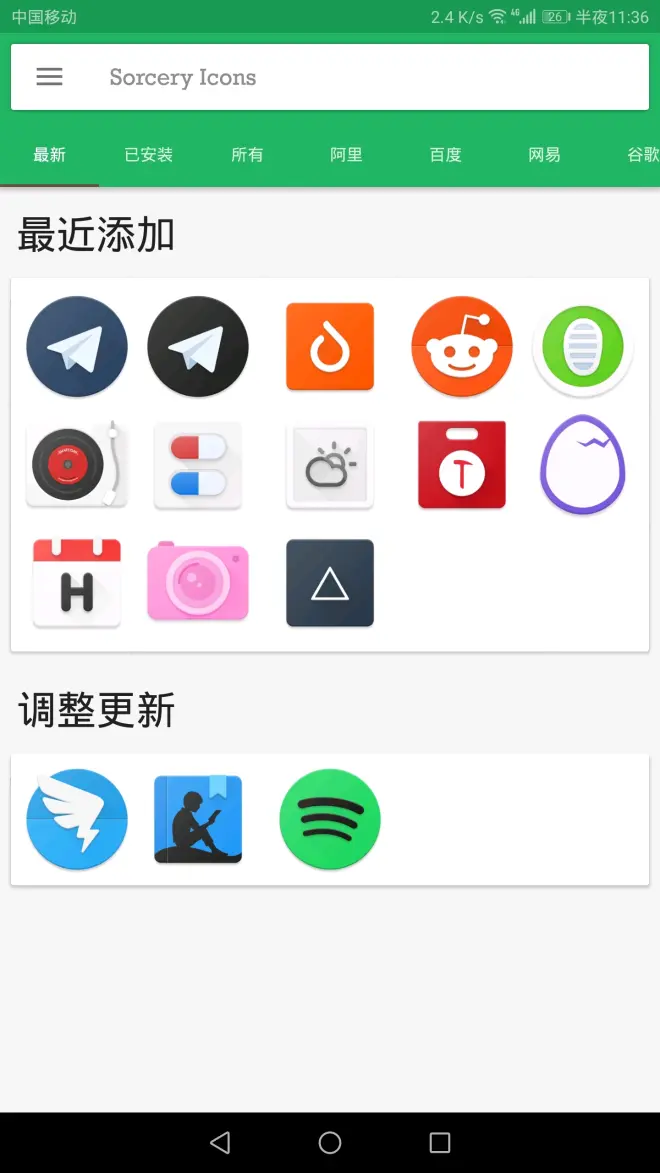Select the Reddit alien icon
This screenshot has width=660, height=1173.
pos(462,346)
